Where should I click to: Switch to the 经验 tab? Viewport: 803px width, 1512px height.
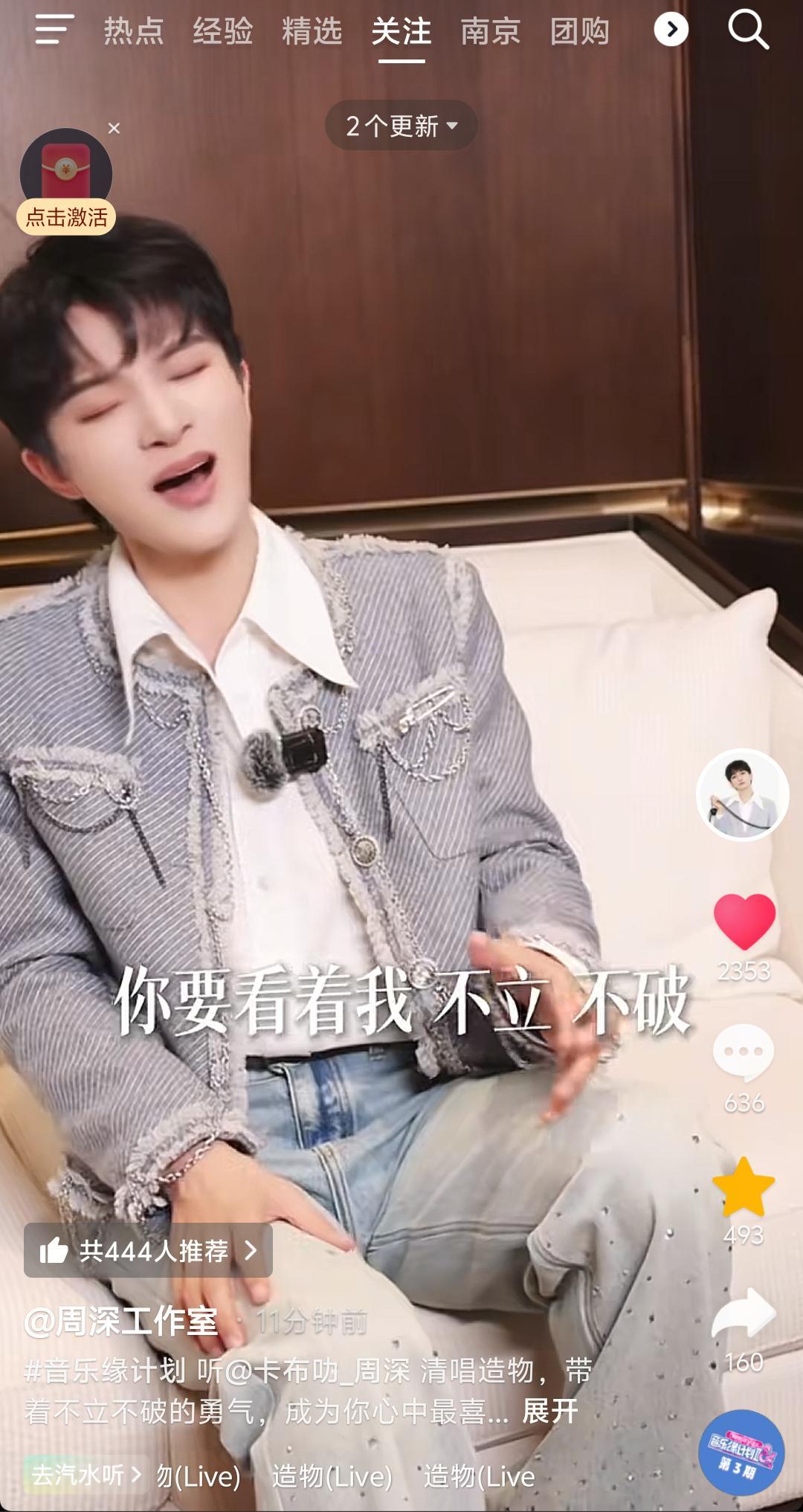pyautogui.click(x=222, y=32)
